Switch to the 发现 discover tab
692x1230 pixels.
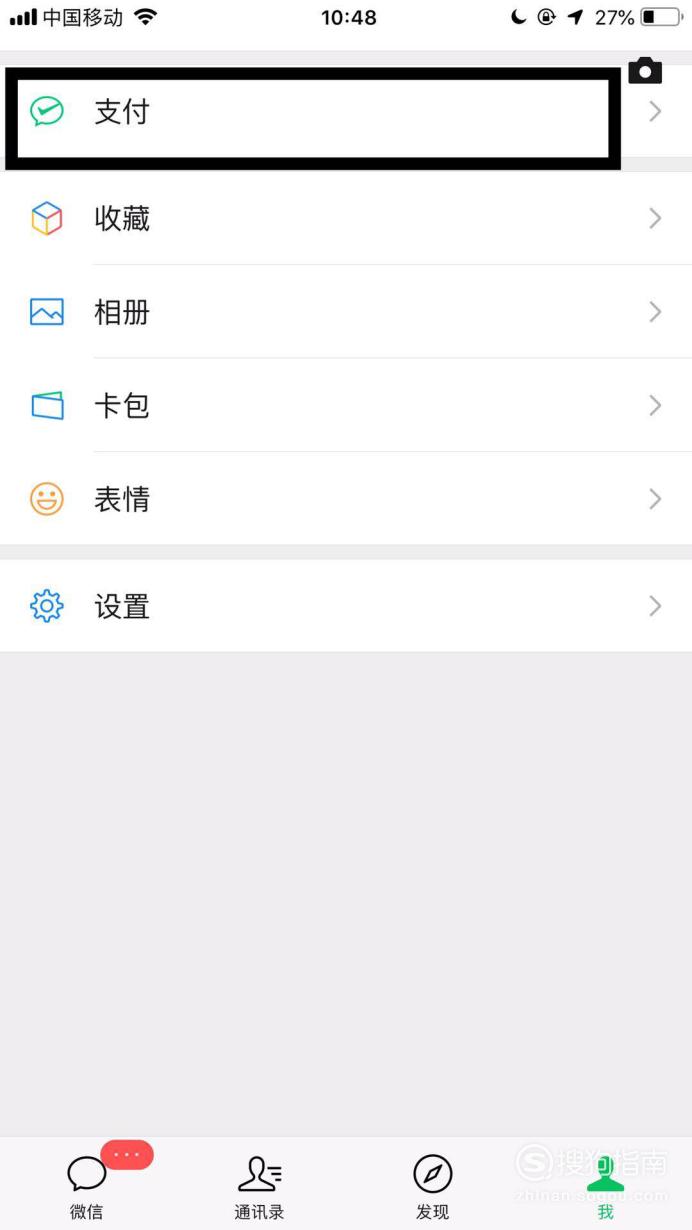(432, 1185)
